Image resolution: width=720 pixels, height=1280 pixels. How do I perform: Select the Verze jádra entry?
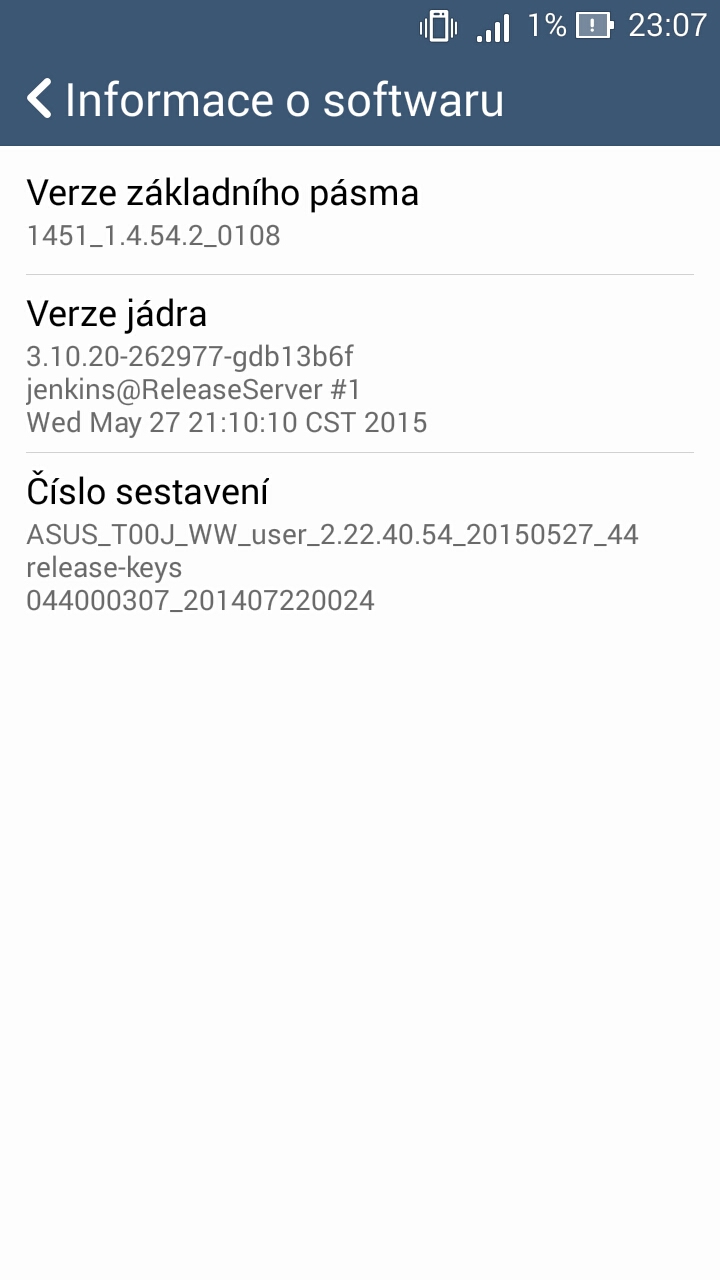pos(360,364)
